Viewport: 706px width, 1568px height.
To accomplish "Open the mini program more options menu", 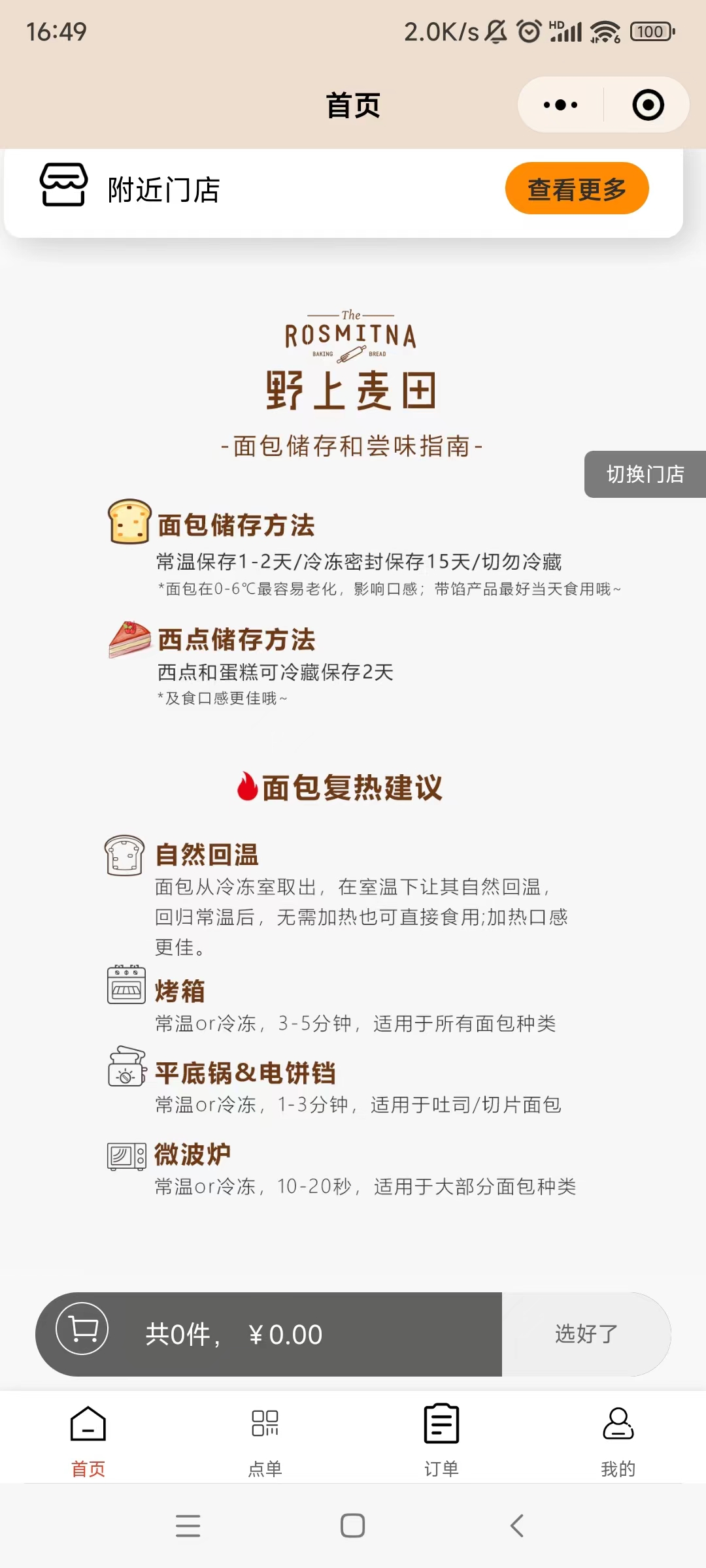I will (x=560, y=105).
